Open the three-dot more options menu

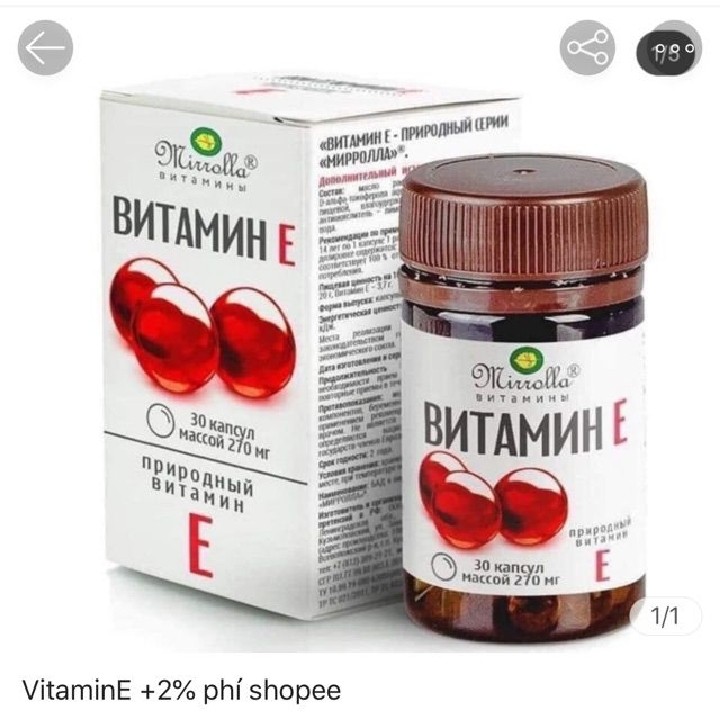coord(668,49)
